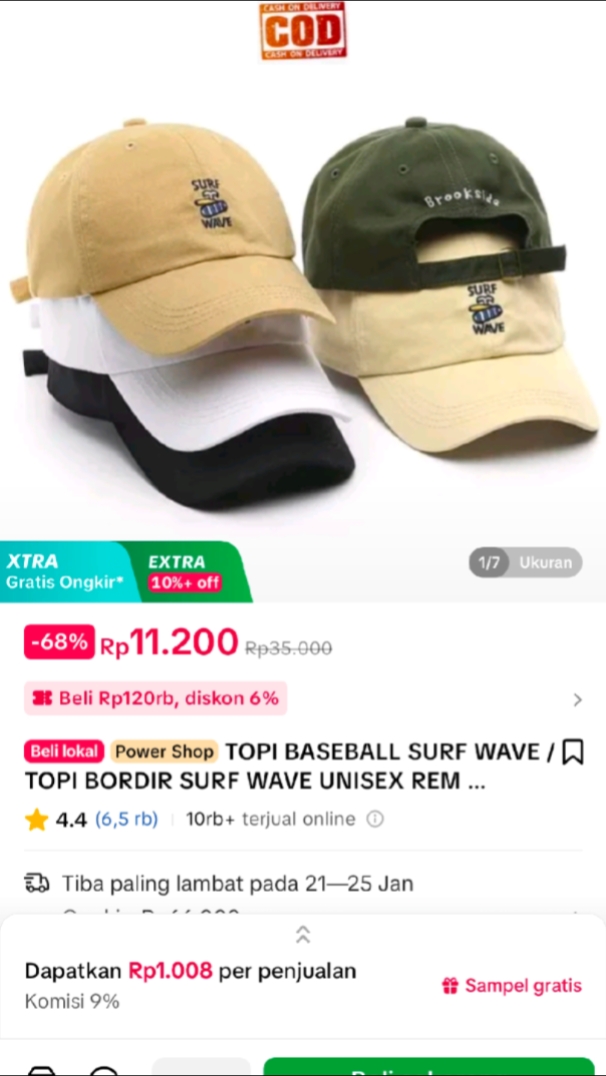606x1076 pixels.
Task: Request a Sampel gratis
Action: tap(512, 986)
